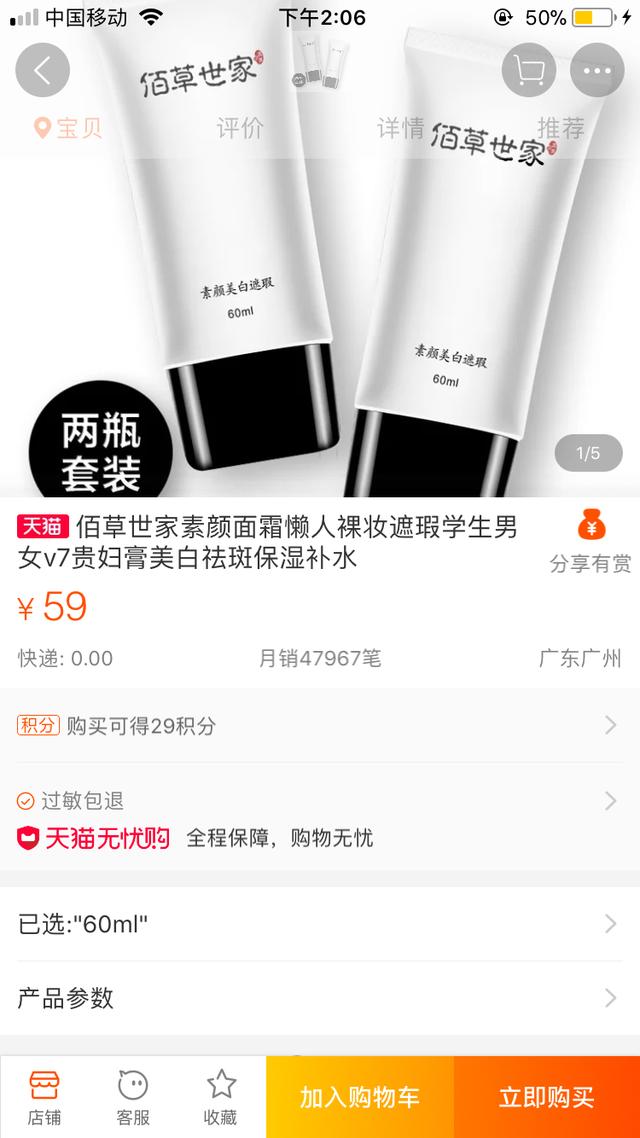Switch to the 推荐 tab

pyautogui.click(x=560, y=128)
